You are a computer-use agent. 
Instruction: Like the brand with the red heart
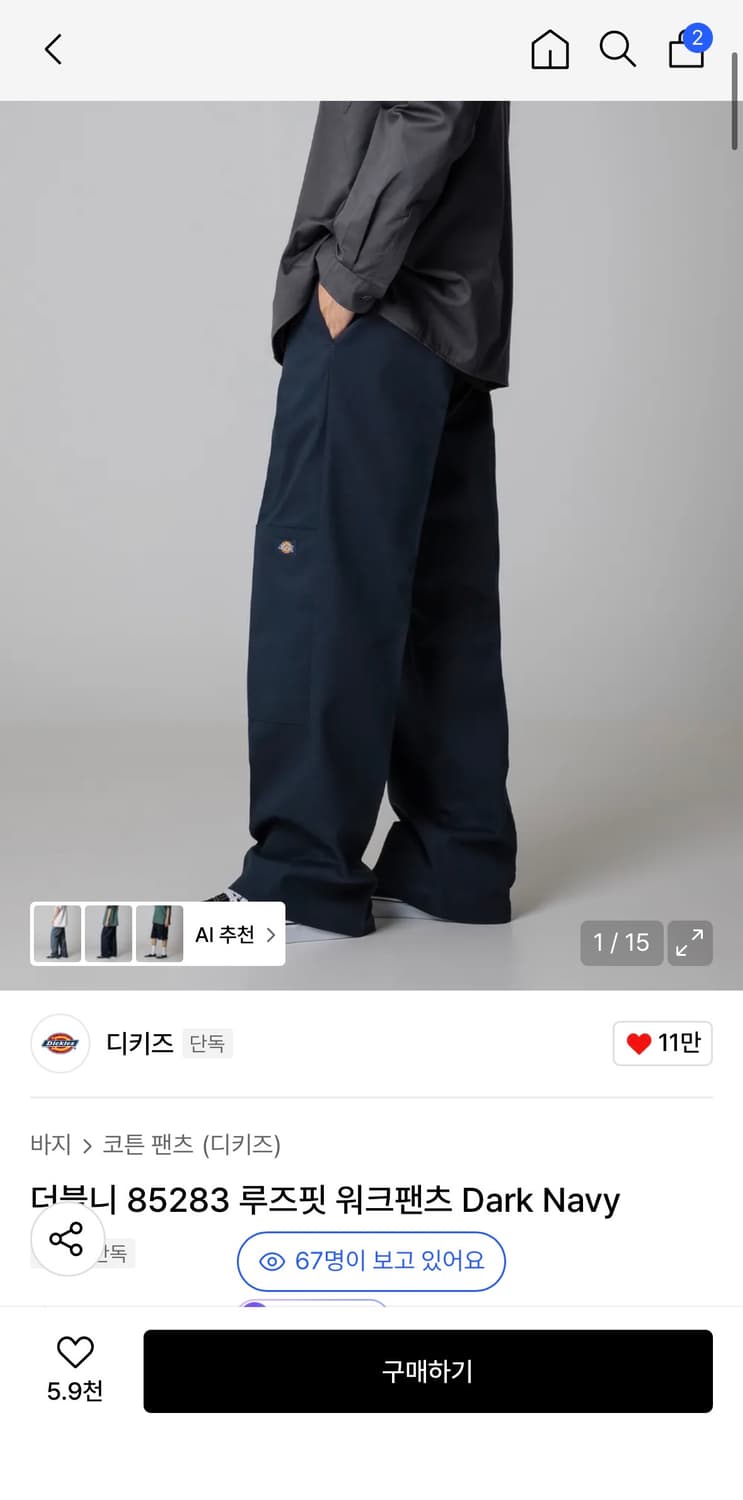tap(662, 1043)
